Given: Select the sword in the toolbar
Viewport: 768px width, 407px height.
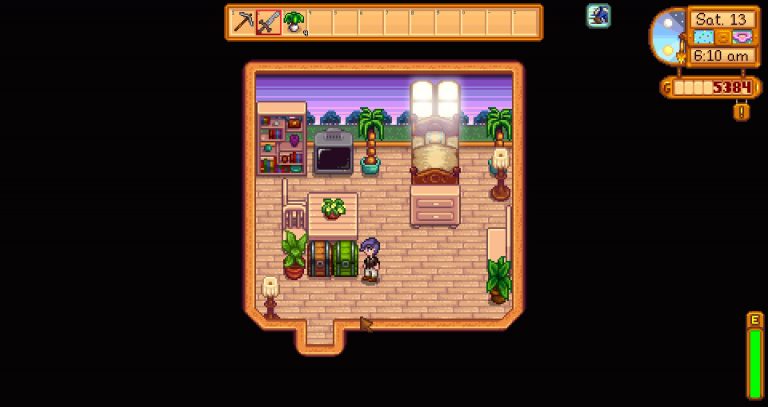Looking at the screenshot, I should [268, 22].
